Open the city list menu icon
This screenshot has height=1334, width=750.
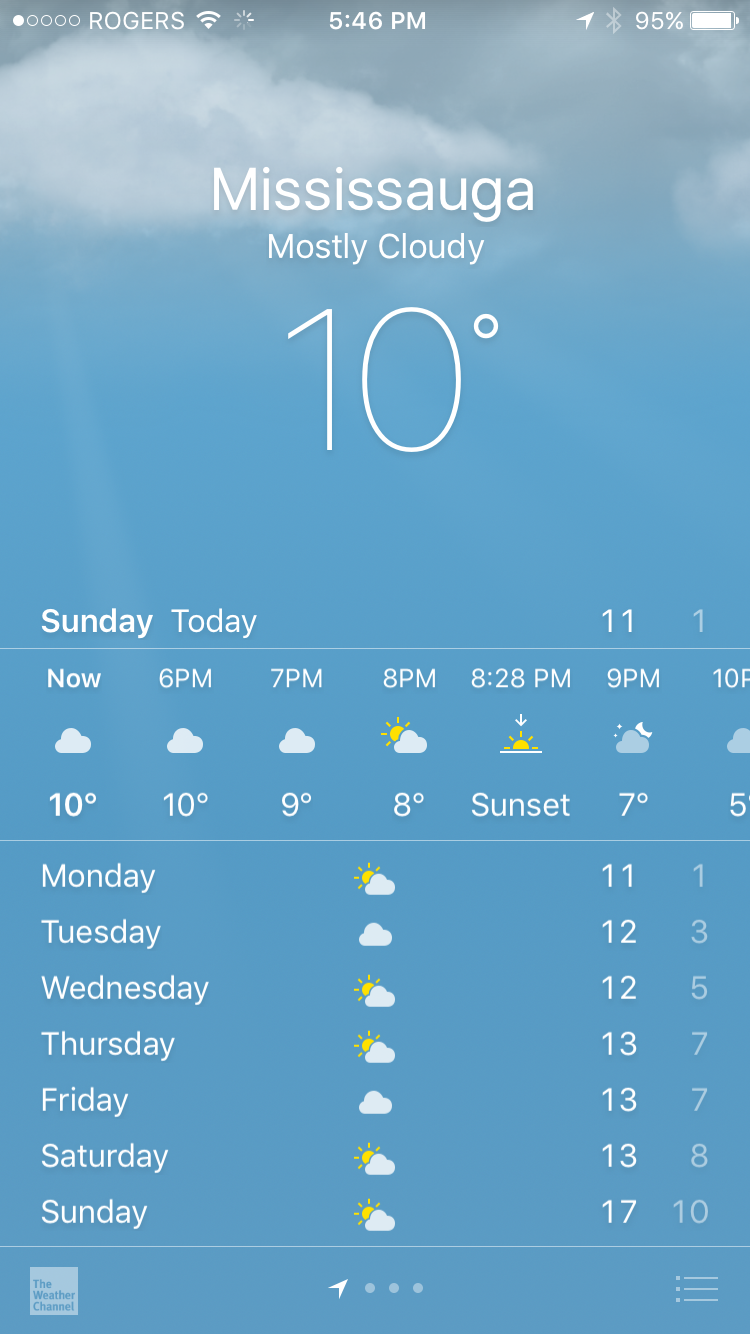[x=697, y=1289]
